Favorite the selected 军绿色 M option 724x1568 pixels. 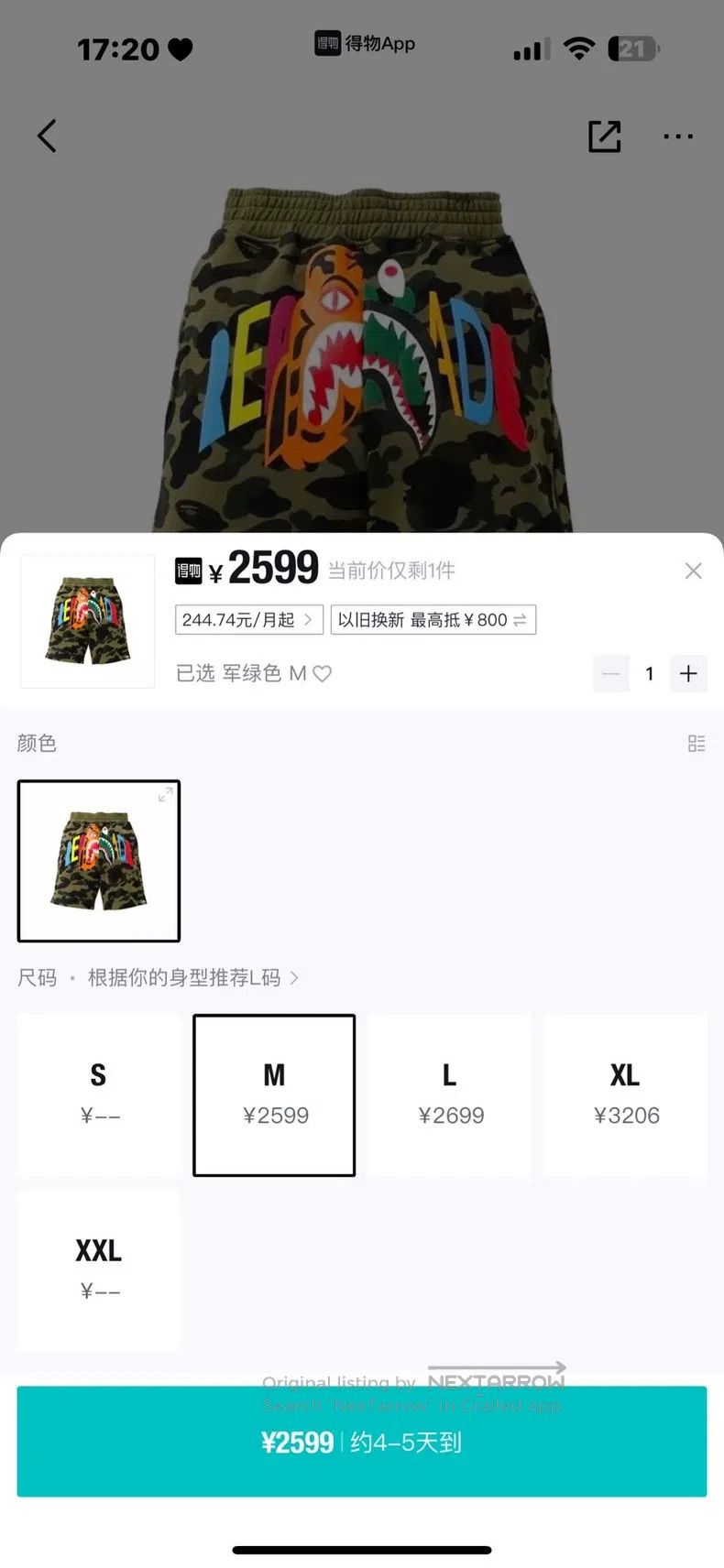(x=322, y=673)
